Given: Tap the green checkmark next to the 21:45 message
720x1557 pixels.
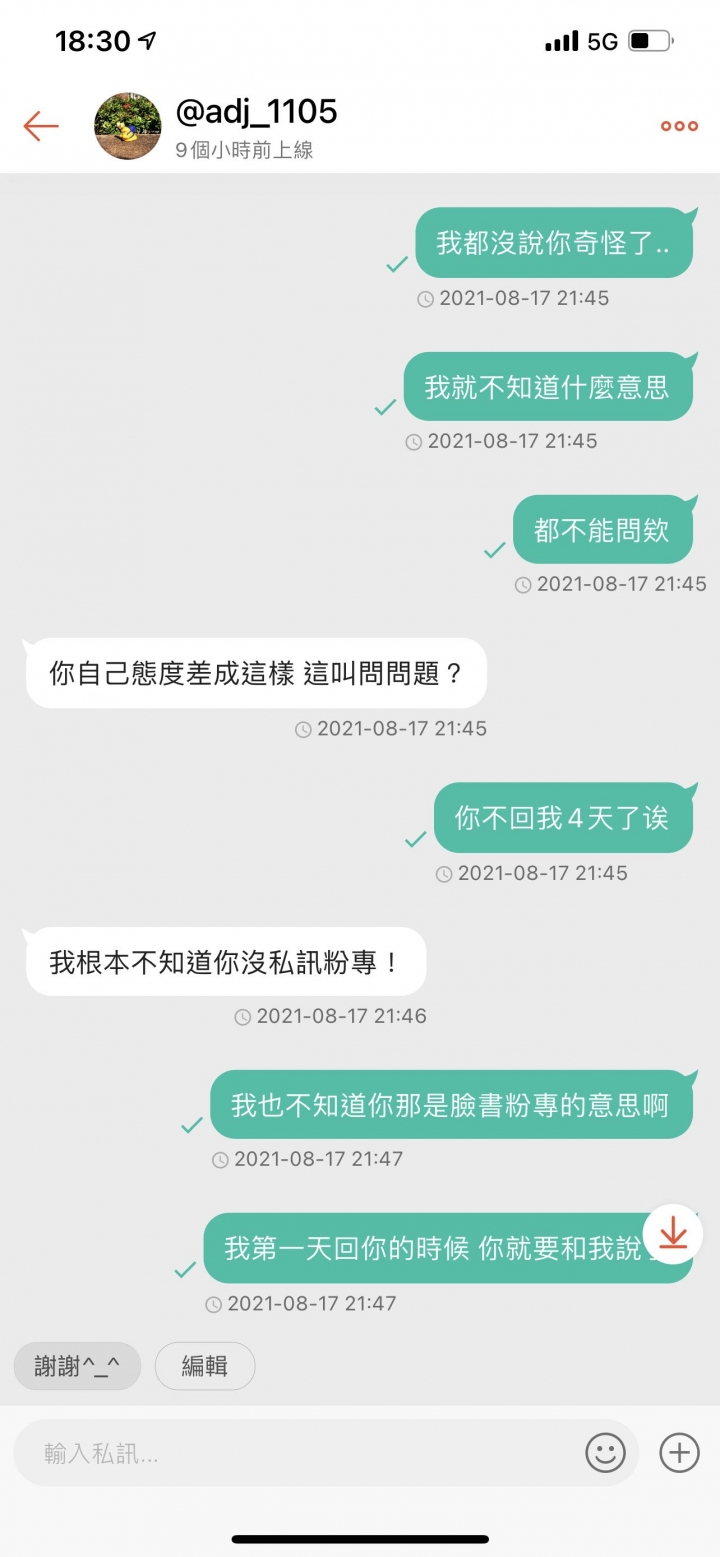Looking at the screenshot, I should (x=396, y=264).
